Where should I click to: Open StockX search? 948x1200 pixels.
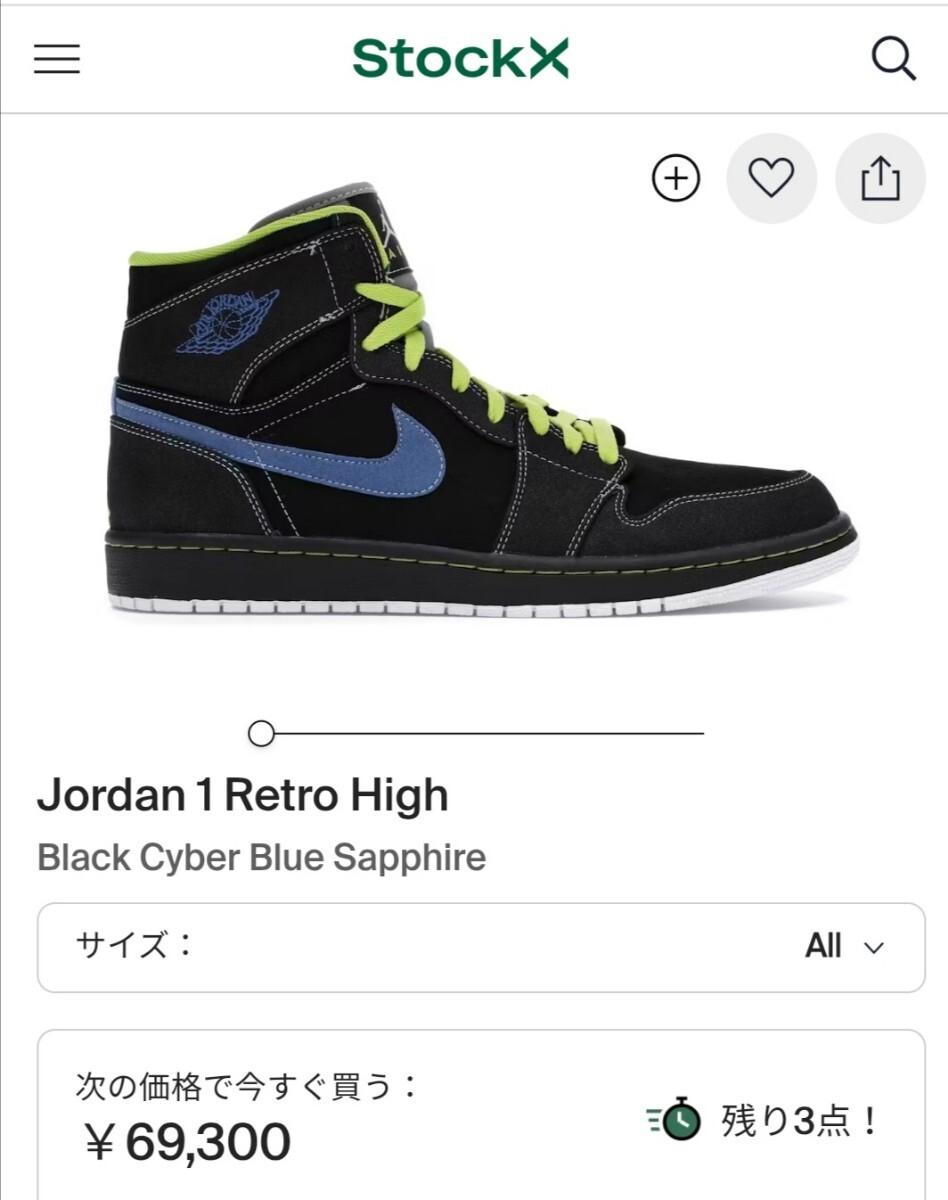(893, 60)
